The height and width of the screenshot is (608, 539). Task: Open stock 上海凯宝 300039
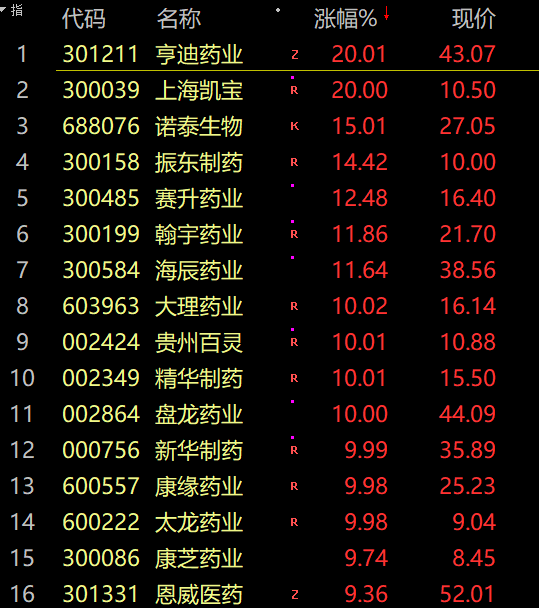click(x=270, y=90)
